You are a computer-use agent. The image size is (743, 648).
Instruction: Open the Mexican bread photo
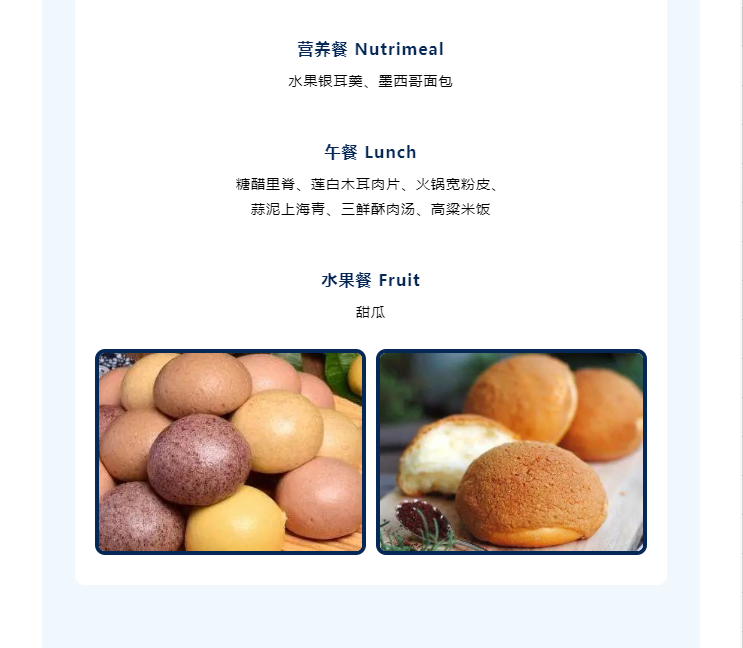[x=511, y=451]
